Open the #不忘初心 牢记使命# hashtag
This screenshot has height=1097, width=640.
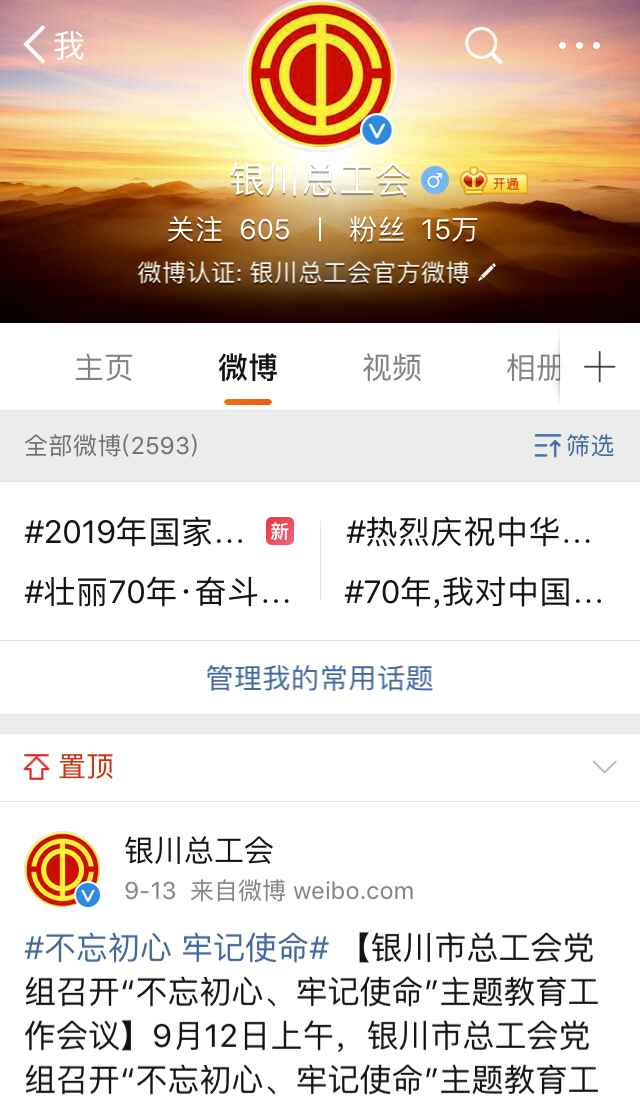click(177, 946)
